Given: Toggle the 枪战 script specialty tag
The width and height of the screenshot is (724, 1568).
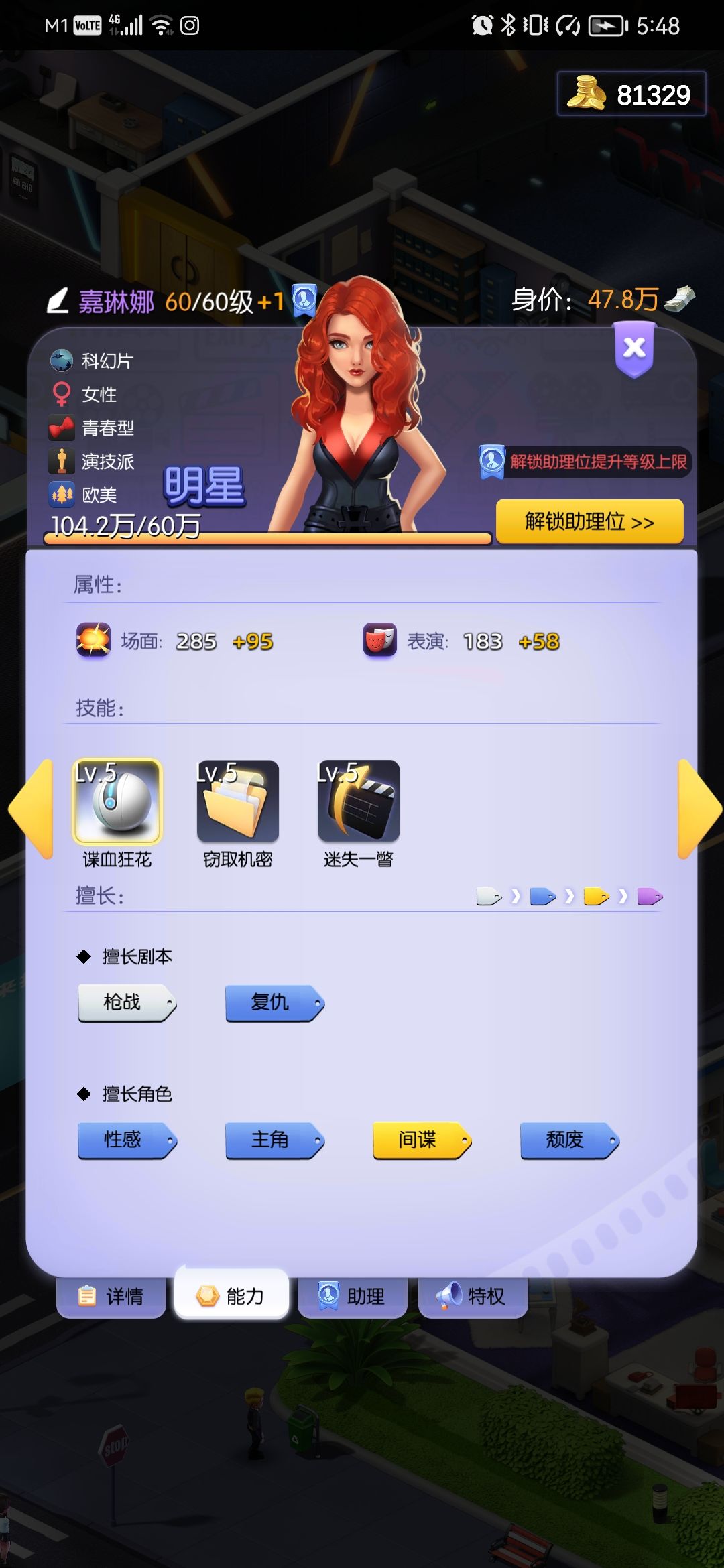Looking at the screenshot, I should coord(126,1003).
